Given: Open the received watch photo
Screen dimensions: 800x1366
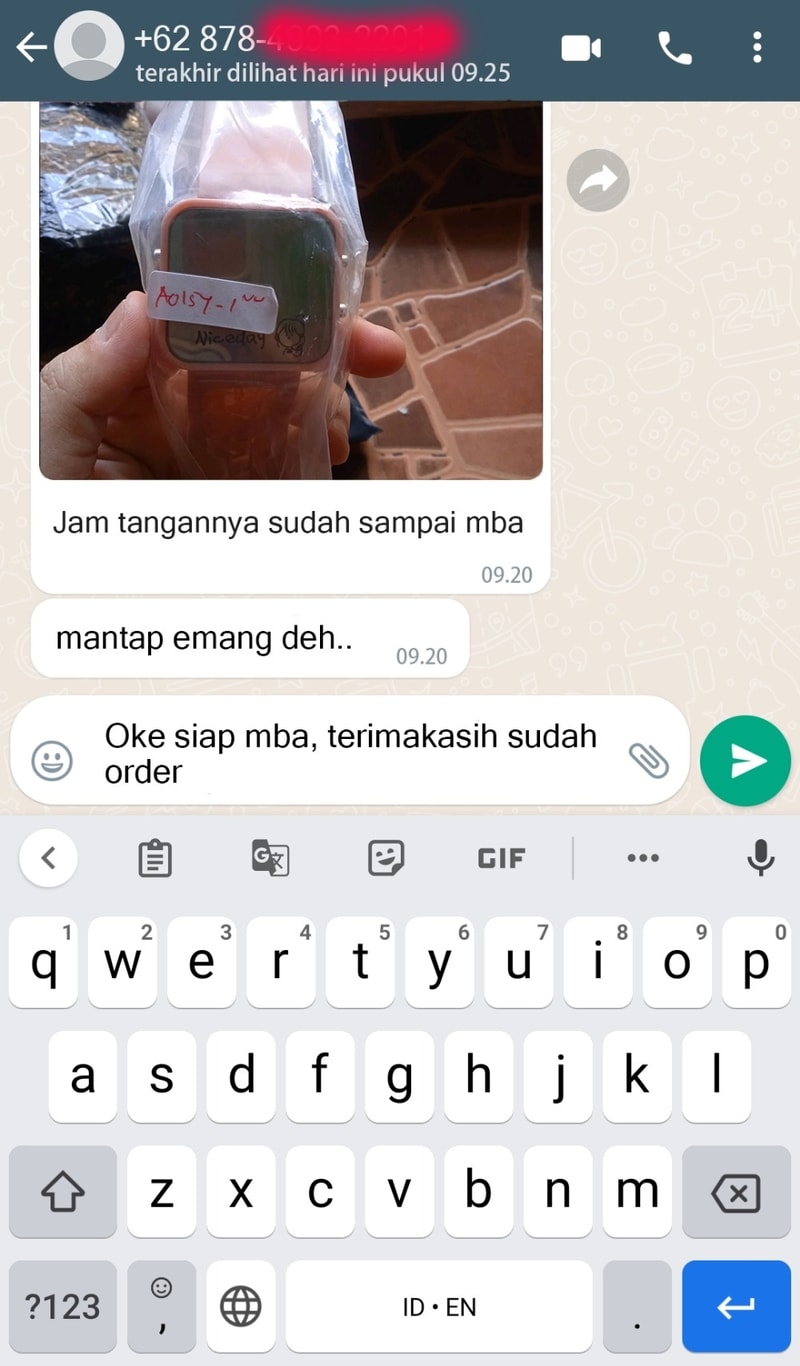Looking at the screenshot, I should click(290, 290).
